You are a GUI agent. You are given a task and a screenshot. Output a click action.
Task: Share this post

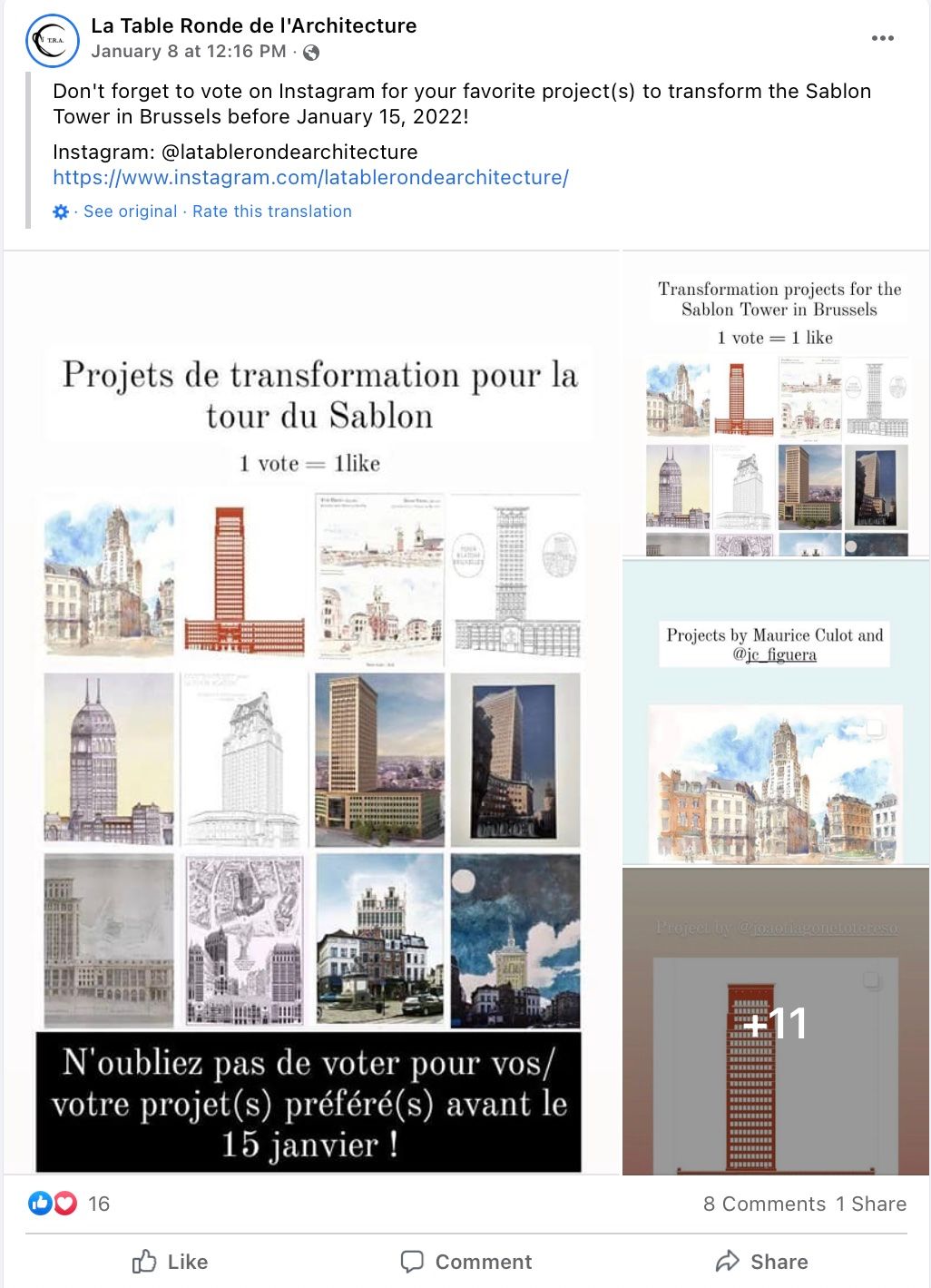pyautogui.click(x=762, y=1262)
